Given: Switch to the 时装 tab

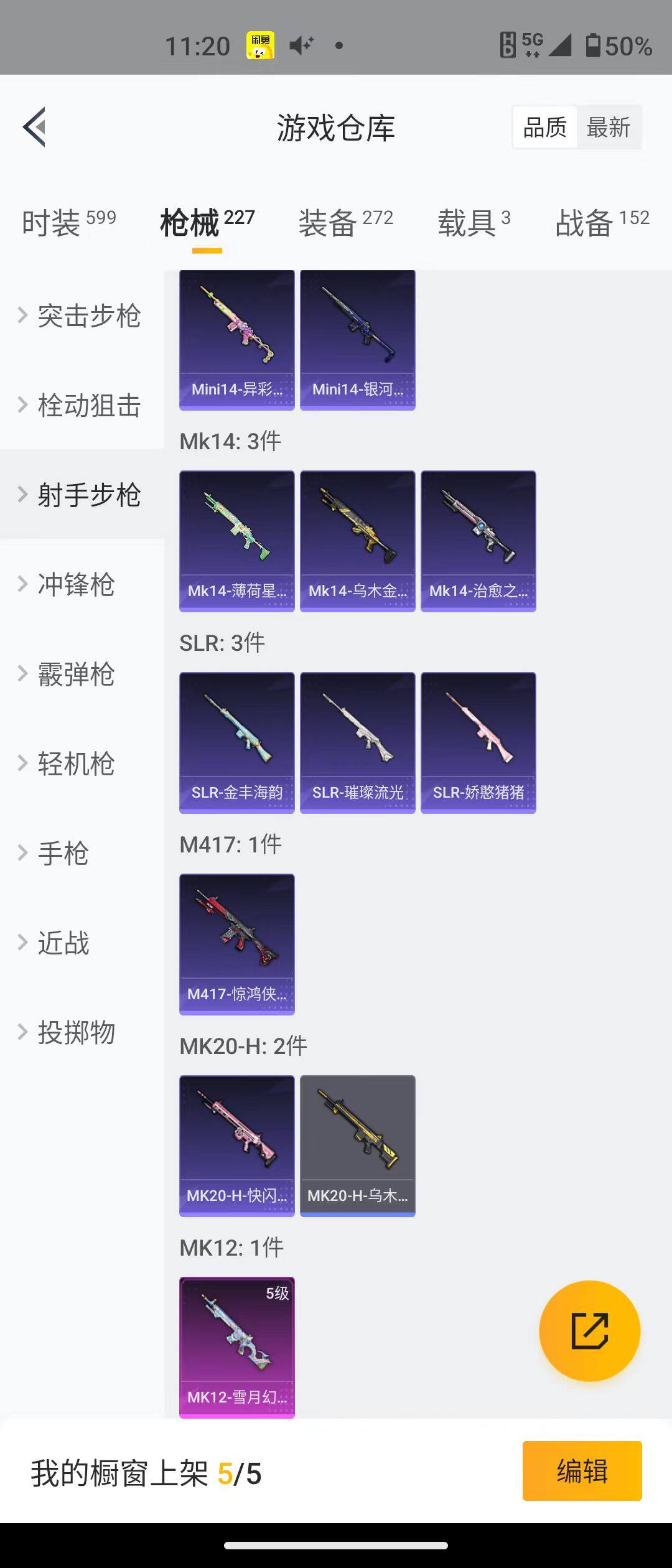Looking at the screenshot, I should [68, 222].
